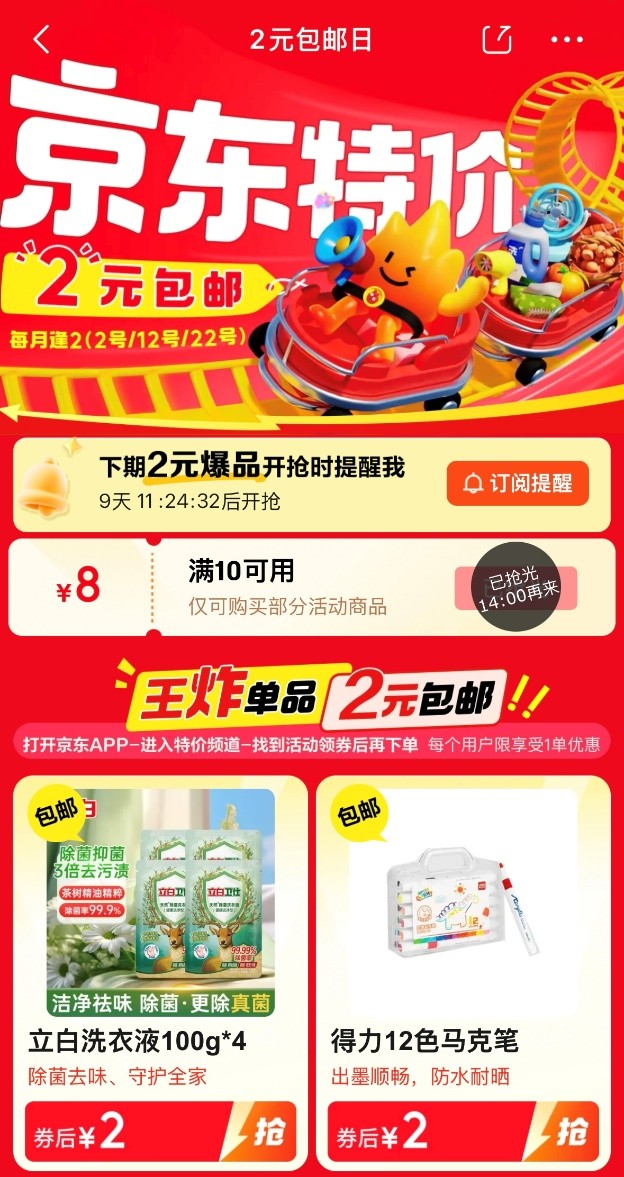Go back with the top-left arrow
Screen dimensions: 624x1177
click(41, 40)
